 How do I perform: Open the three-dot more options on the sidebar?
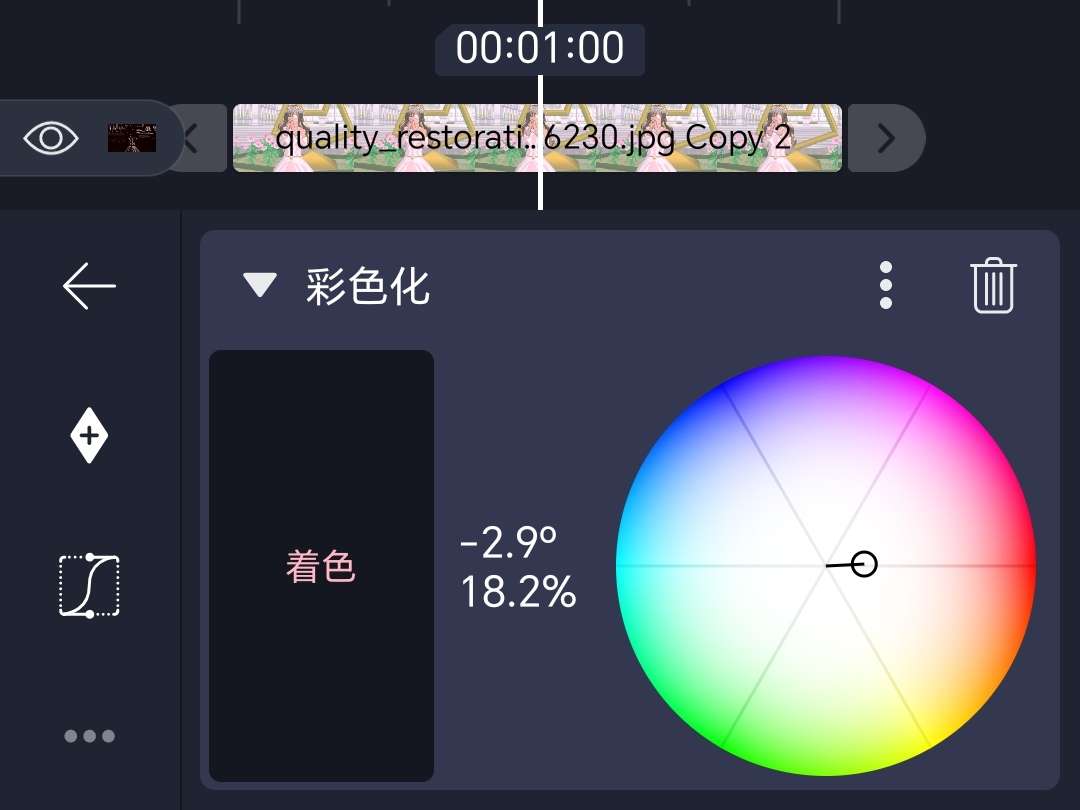(x=89, y=737)
